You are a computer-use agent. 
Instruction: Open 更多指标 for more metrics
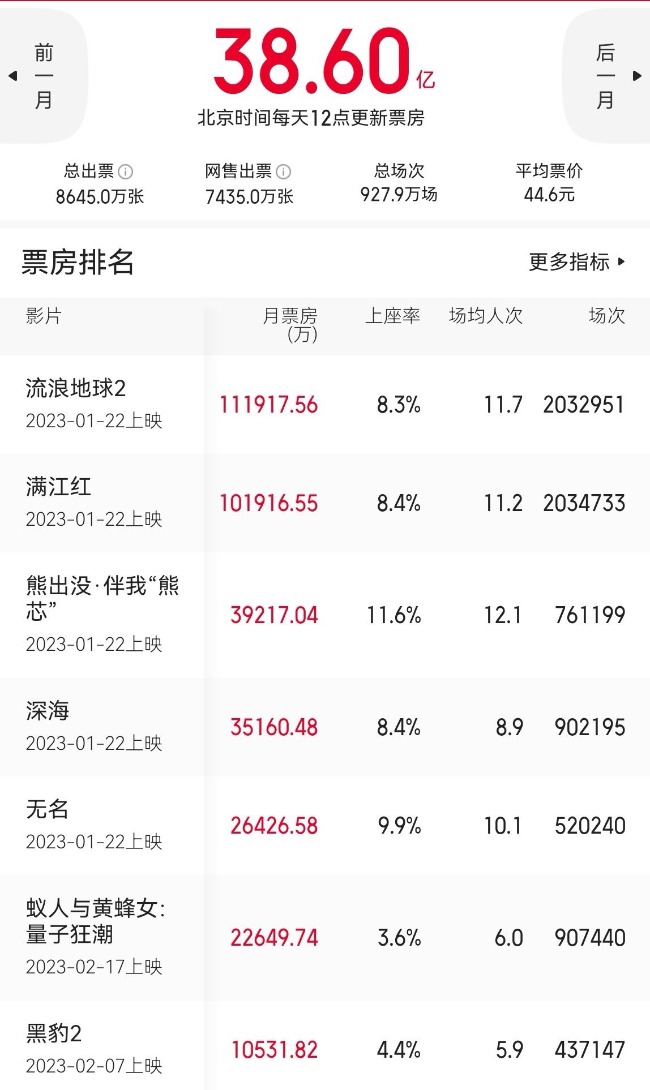577,262
